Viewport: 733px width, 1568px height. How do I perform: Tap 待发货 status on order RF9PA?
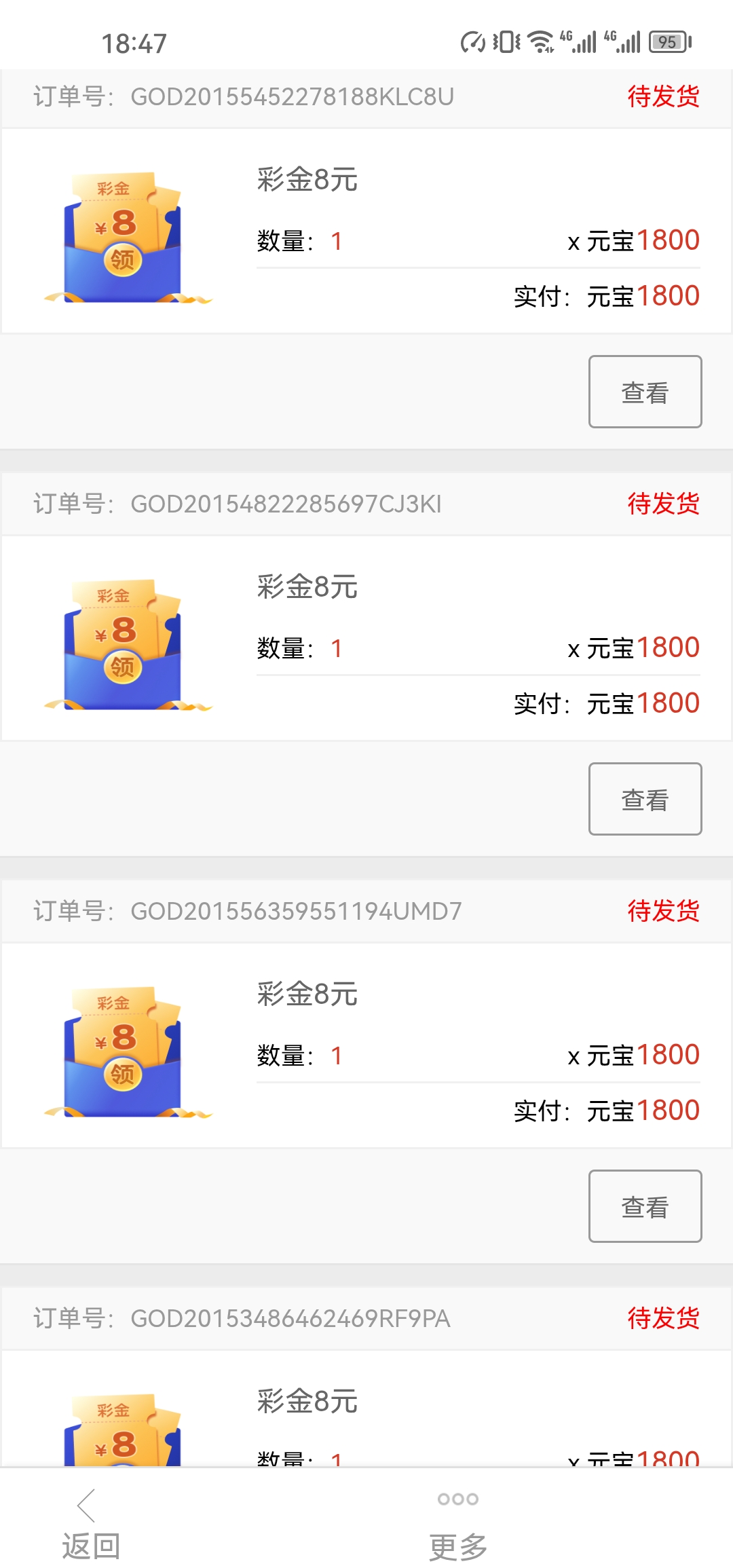[x=664, y=1318]
